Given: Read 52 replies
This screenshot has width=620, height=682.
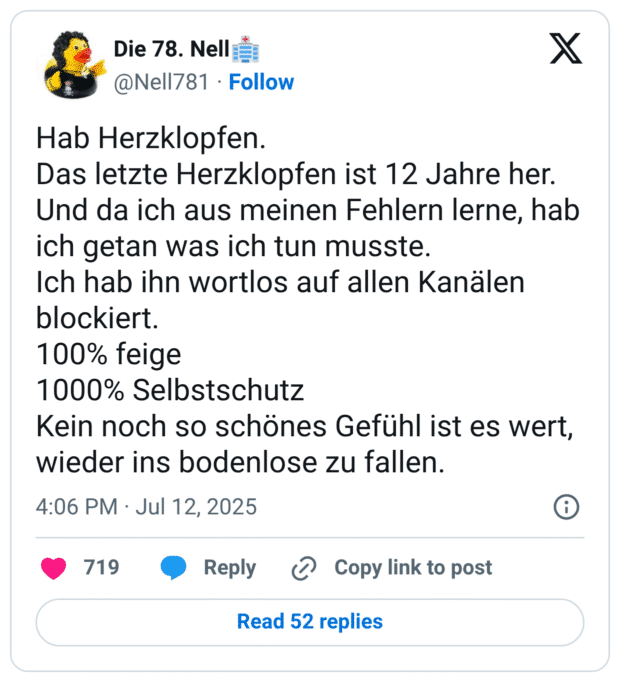Looking at the screenshot, I should click(310, 621).
